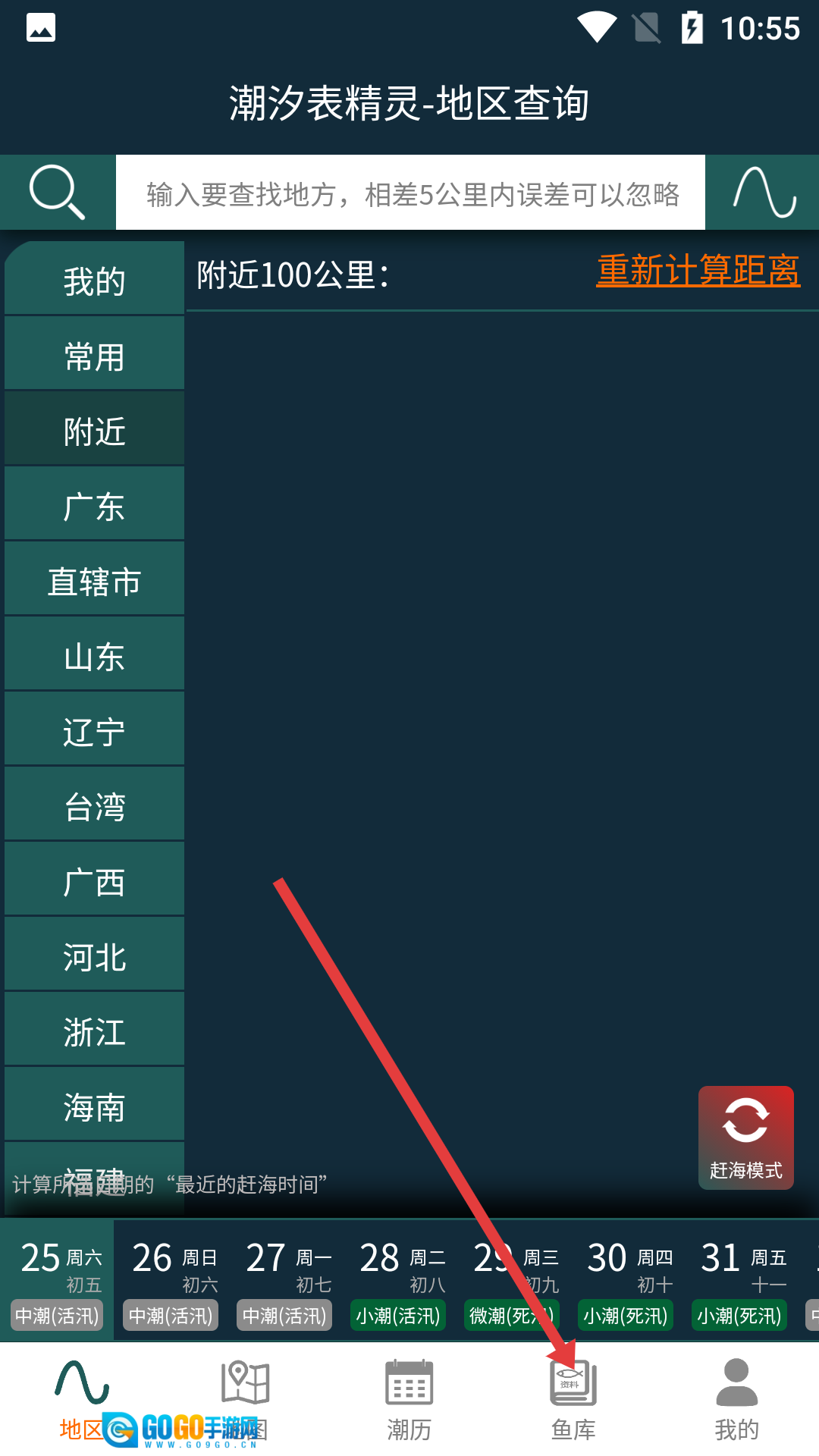Switch to the 潮历 tab

pos(409,1400)
